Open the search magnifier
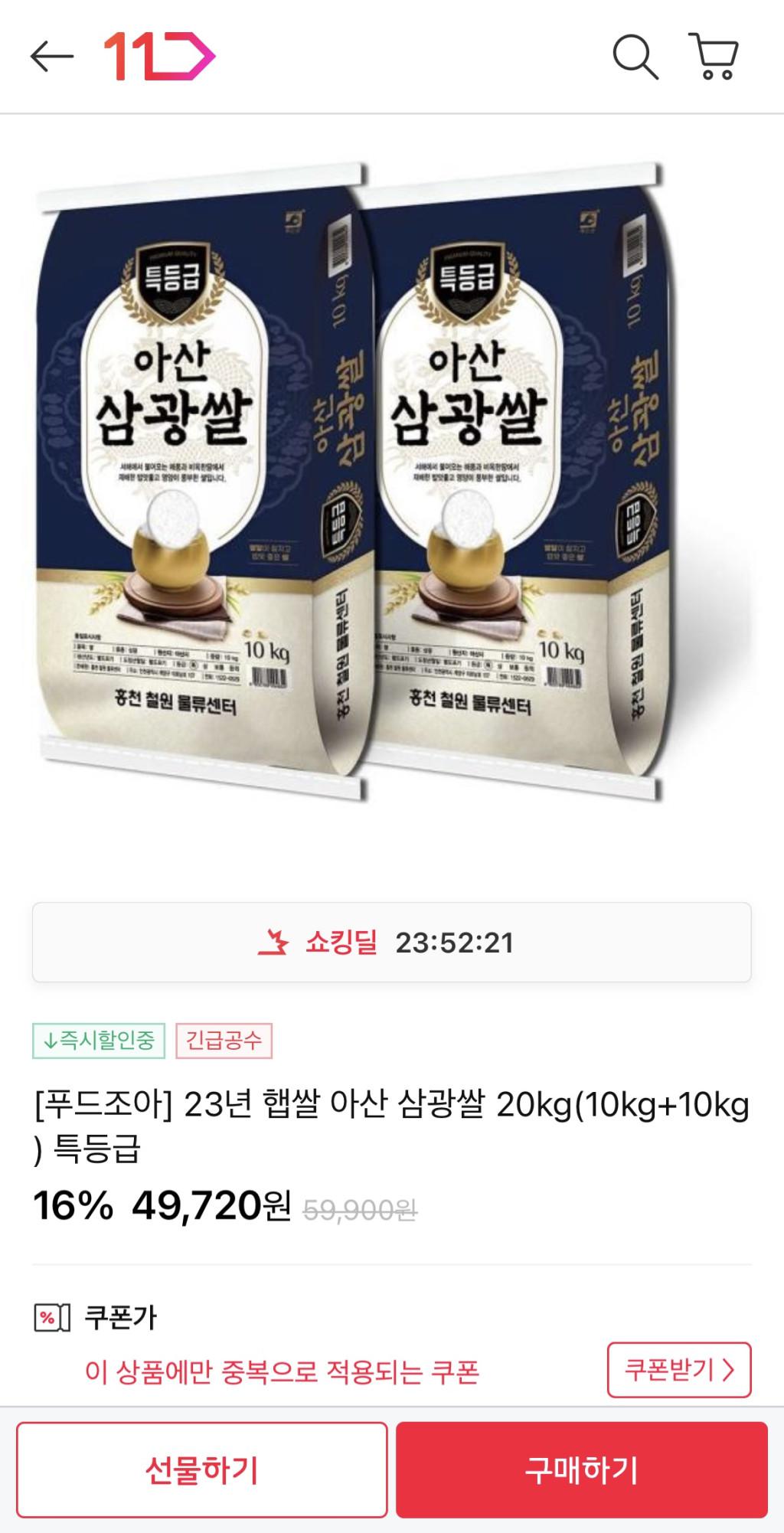The height and width of the screenshot is (1533, 784). pyautogui.click(x=635, y=57)
